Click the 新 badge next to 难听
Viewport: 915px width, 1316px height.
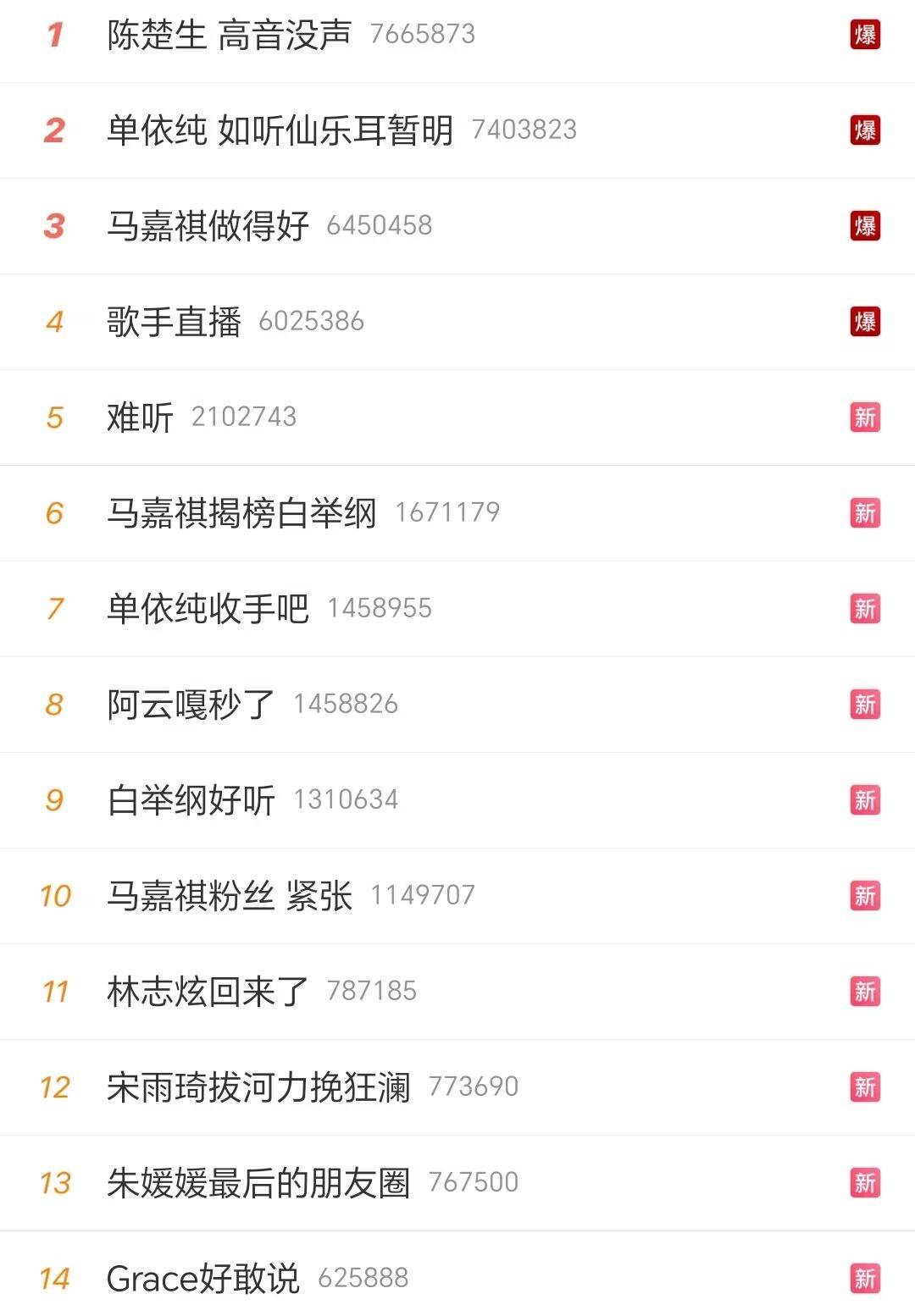(x=864, y=417)
